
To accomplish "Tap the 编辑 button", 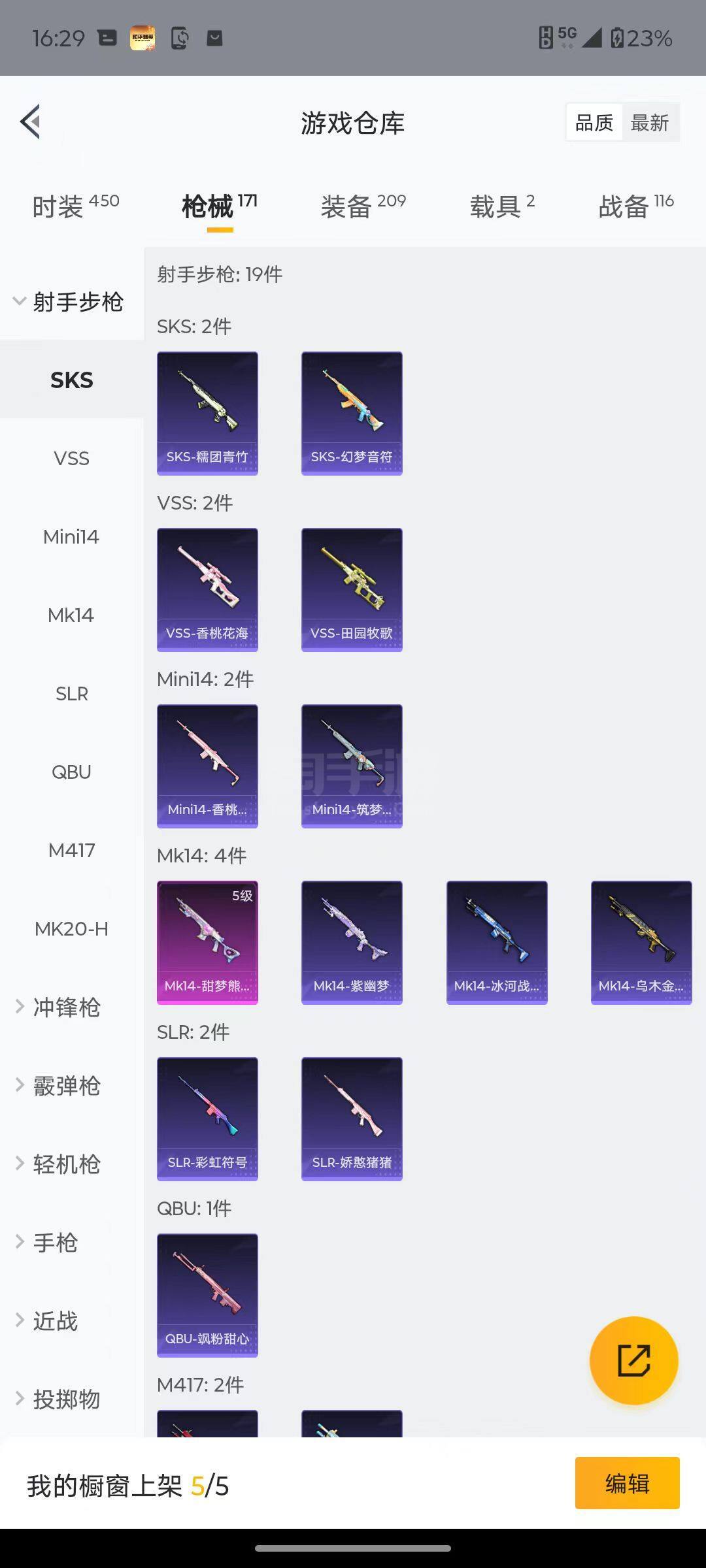I will [x=627, y=1483].
